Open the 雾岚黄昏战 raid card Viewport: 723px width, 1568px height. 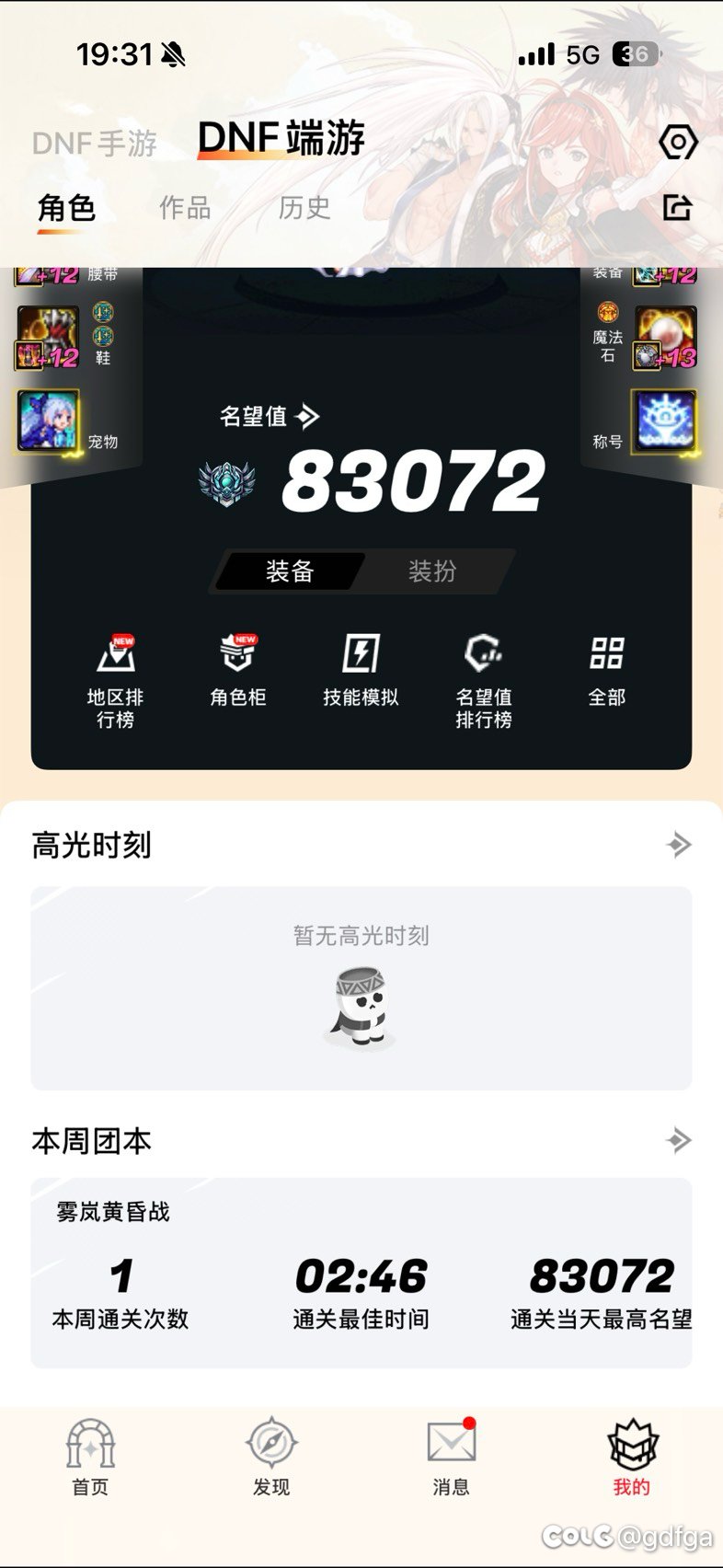pyautogui.click(x=361, y=1273)
